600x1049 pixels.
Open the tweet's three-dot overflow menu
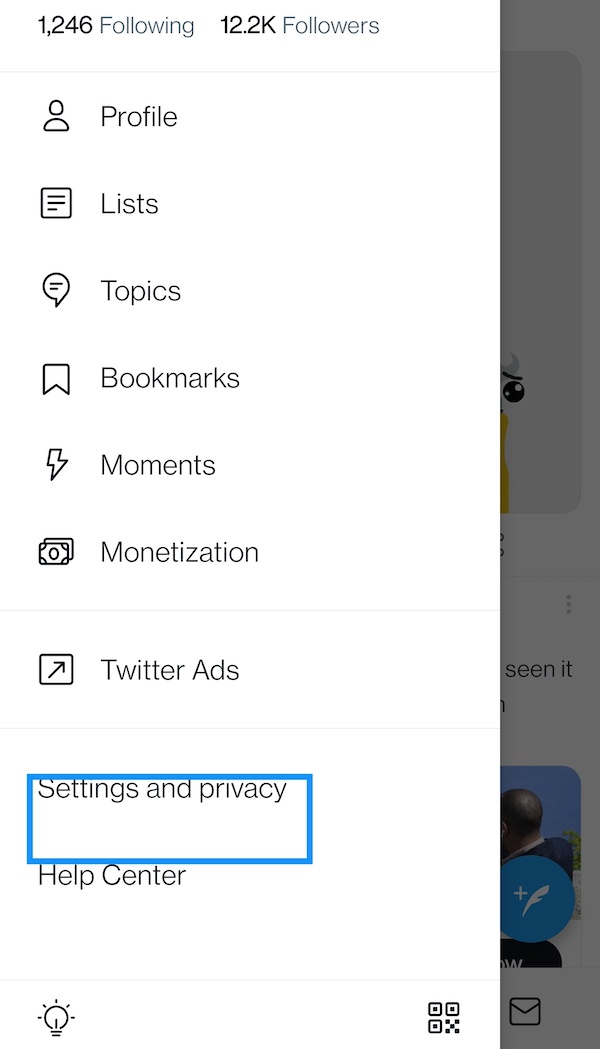pyautogui.click(x=568, y=604)
